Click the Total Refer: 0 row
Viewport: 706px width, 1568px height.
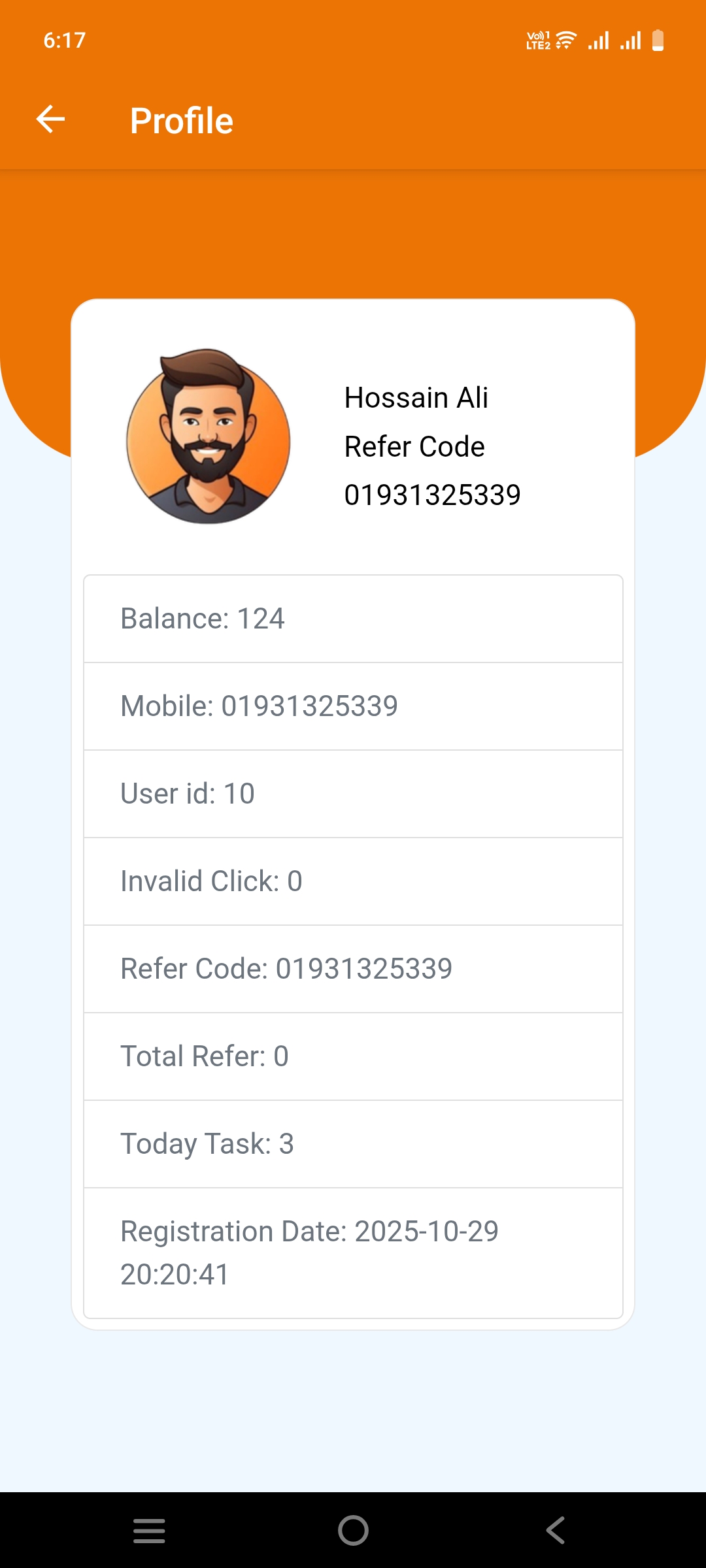click(353, 1056)
